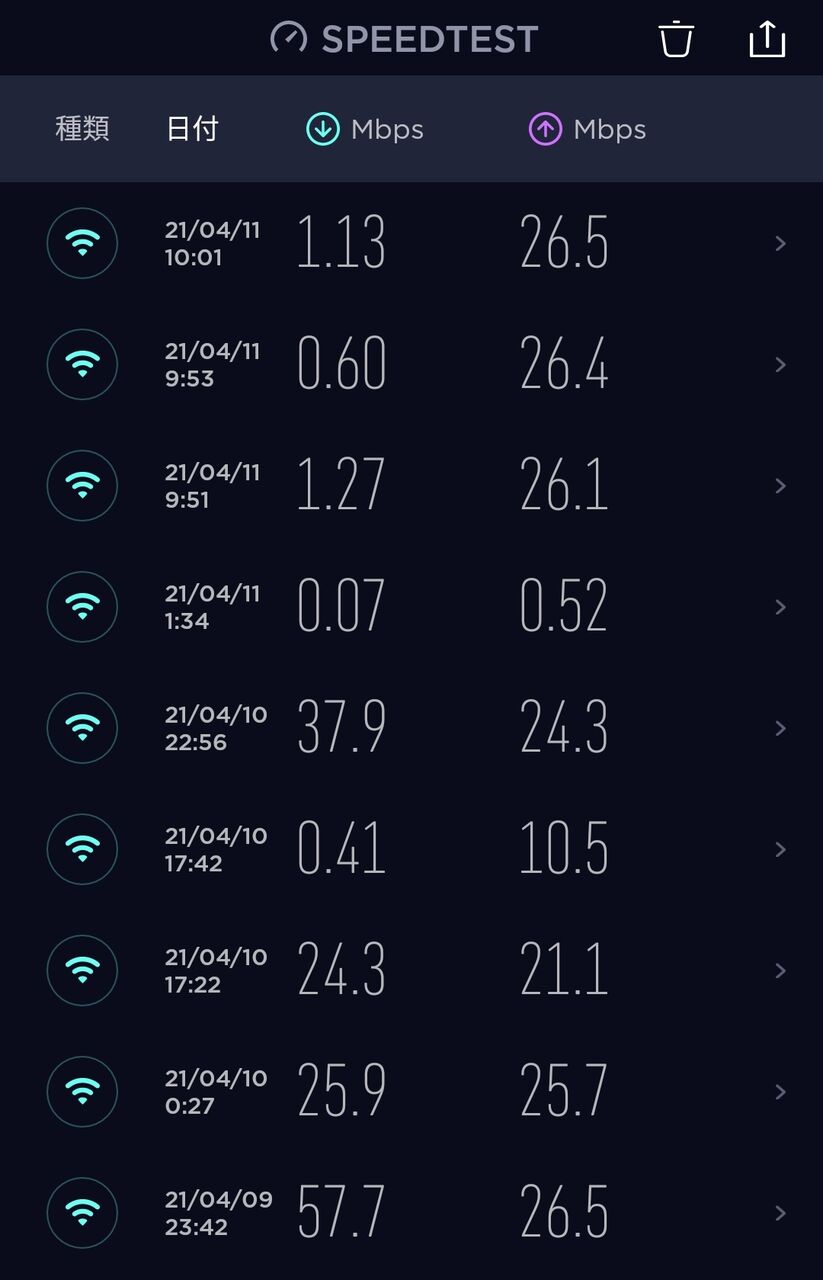
Task: Sort results by 種類 column
Action: [82, 129]
